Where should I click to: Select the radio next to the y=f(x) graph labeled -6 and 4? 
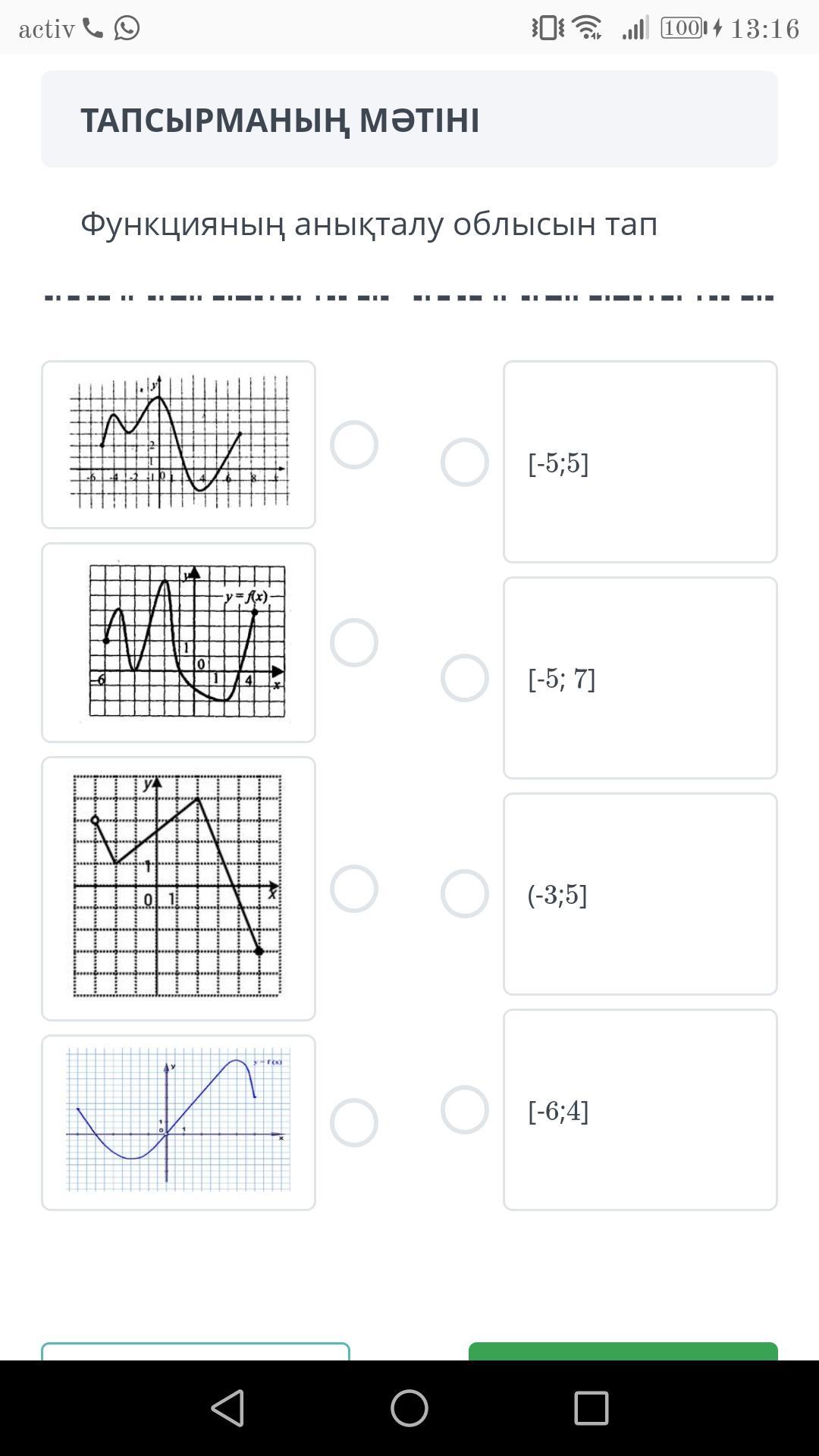tap(353, 642)
